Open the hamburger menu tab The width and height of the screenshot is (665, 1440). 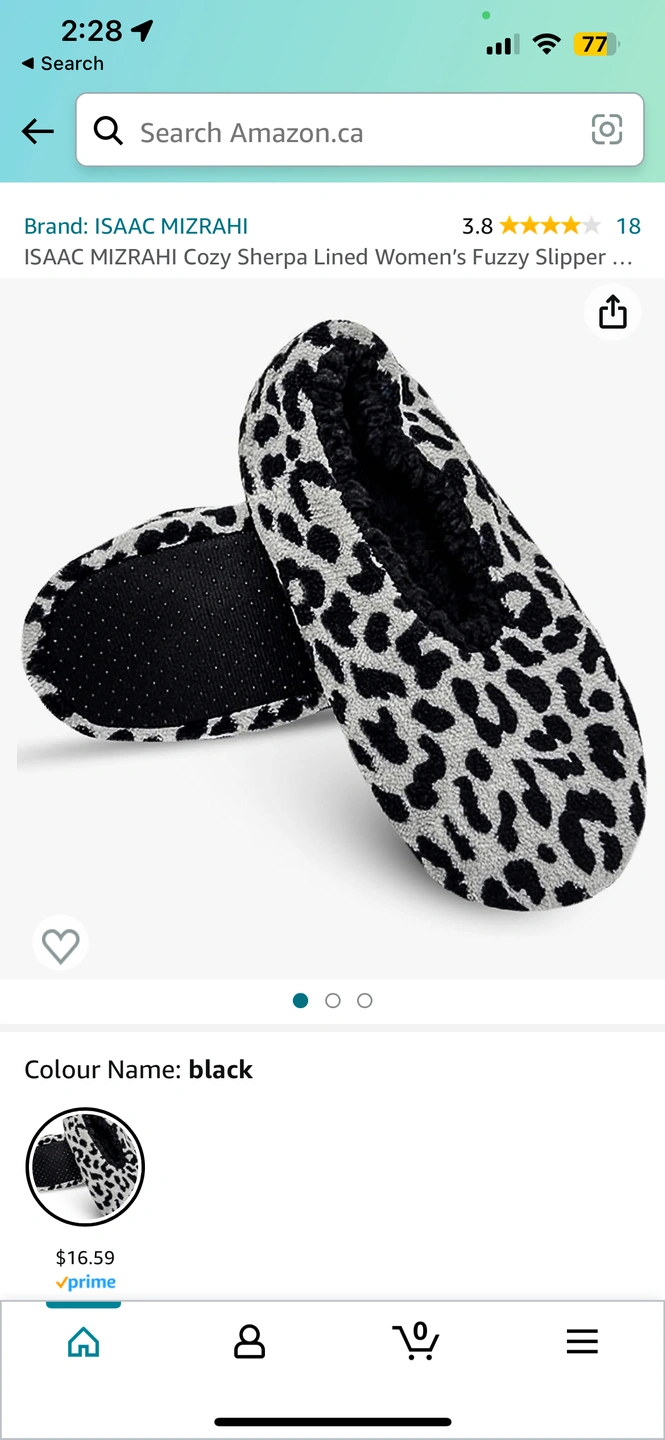pos(582,1341)
